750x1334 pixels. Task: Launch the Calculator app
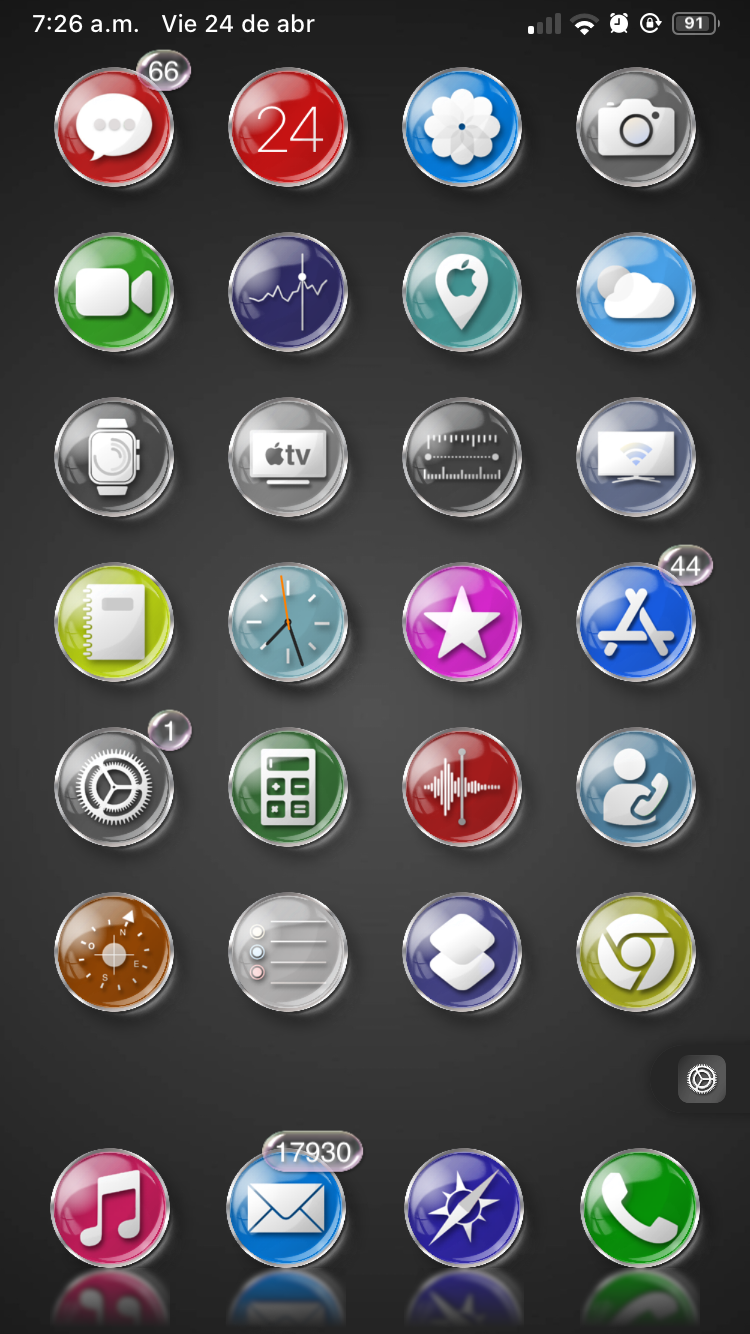click(288, 788)
